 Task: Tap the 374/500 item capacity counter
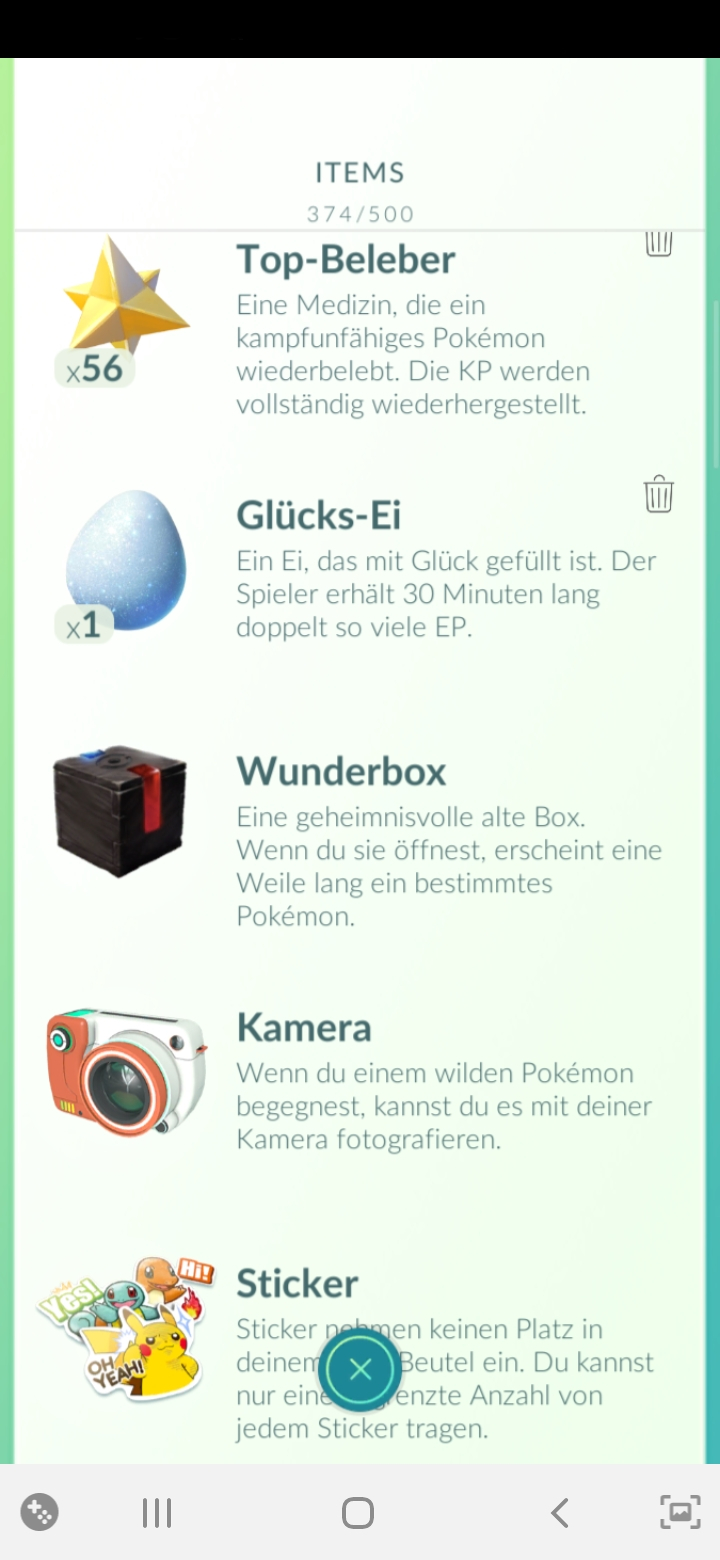(x=360, y=213)
